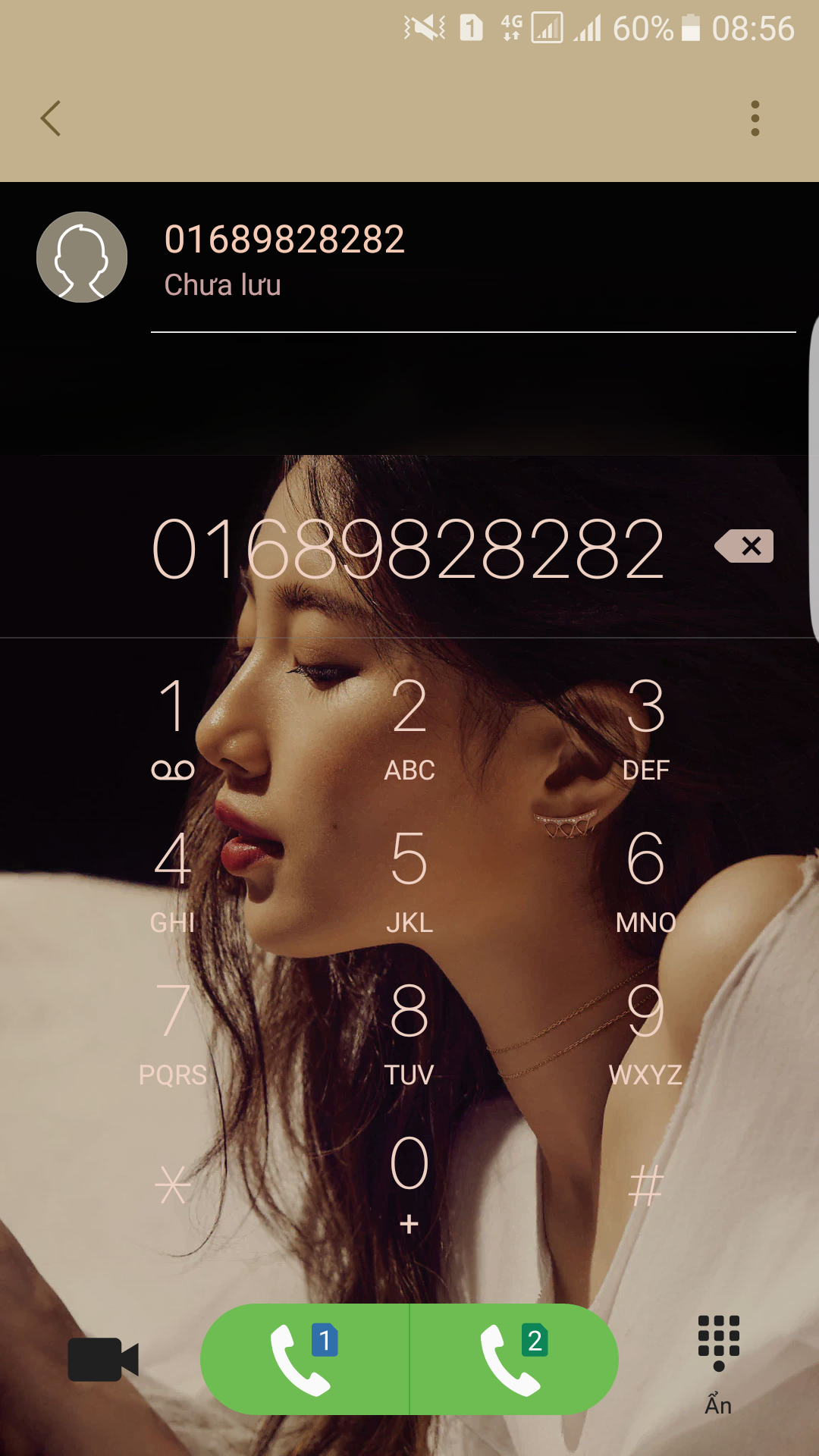Open the three-dot overflow menu

point(755,119)
